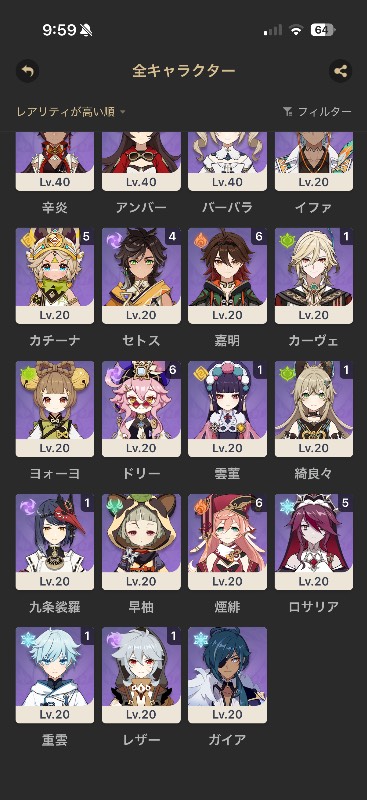Share the character list
The image size is (367, 800).
tap(340, 71)
